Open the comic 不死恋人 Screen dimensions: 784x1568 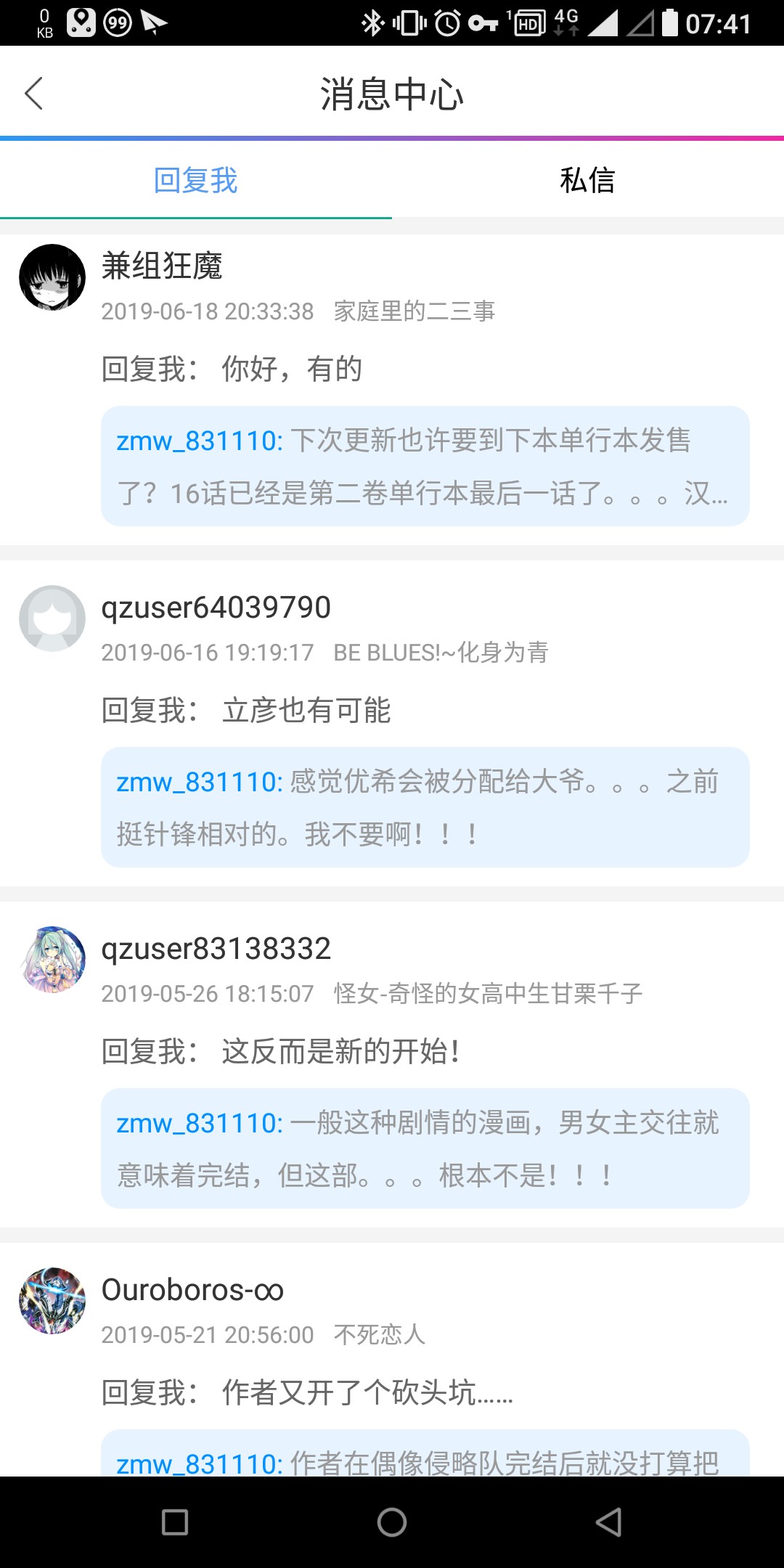click(x=379, y=1335)
